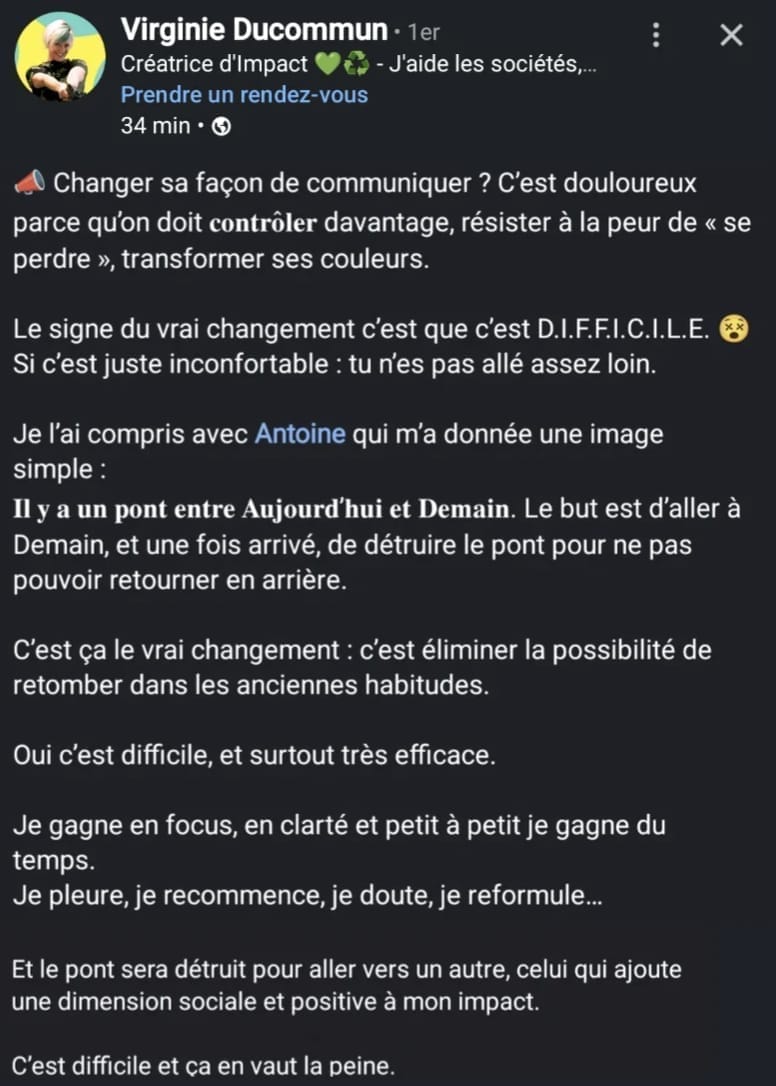776x1086 pixels.
Task: Open Virginie Ducommun's profile picture
Action: tap(61, 56)
